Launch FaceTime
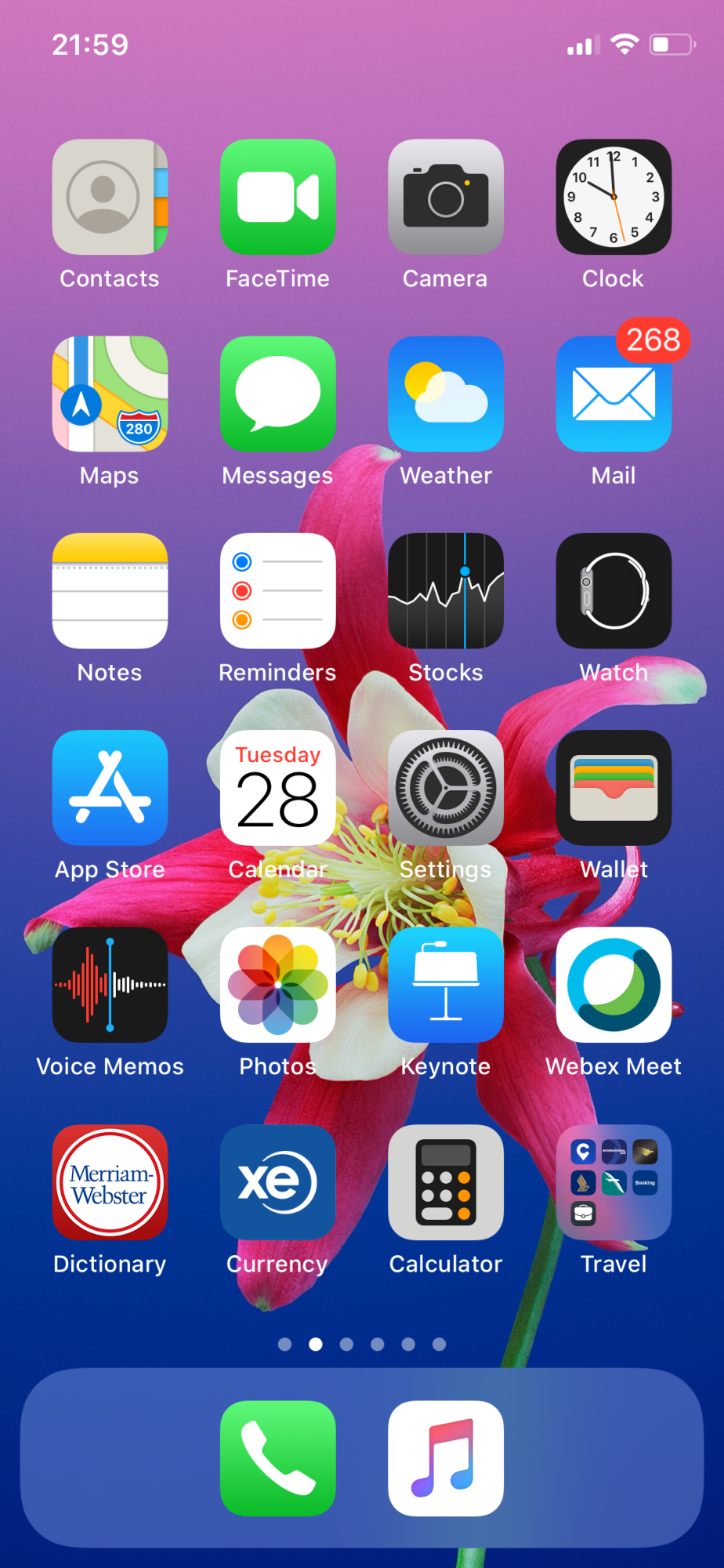Screen dimensions: 724x1568 click(277, 197)
